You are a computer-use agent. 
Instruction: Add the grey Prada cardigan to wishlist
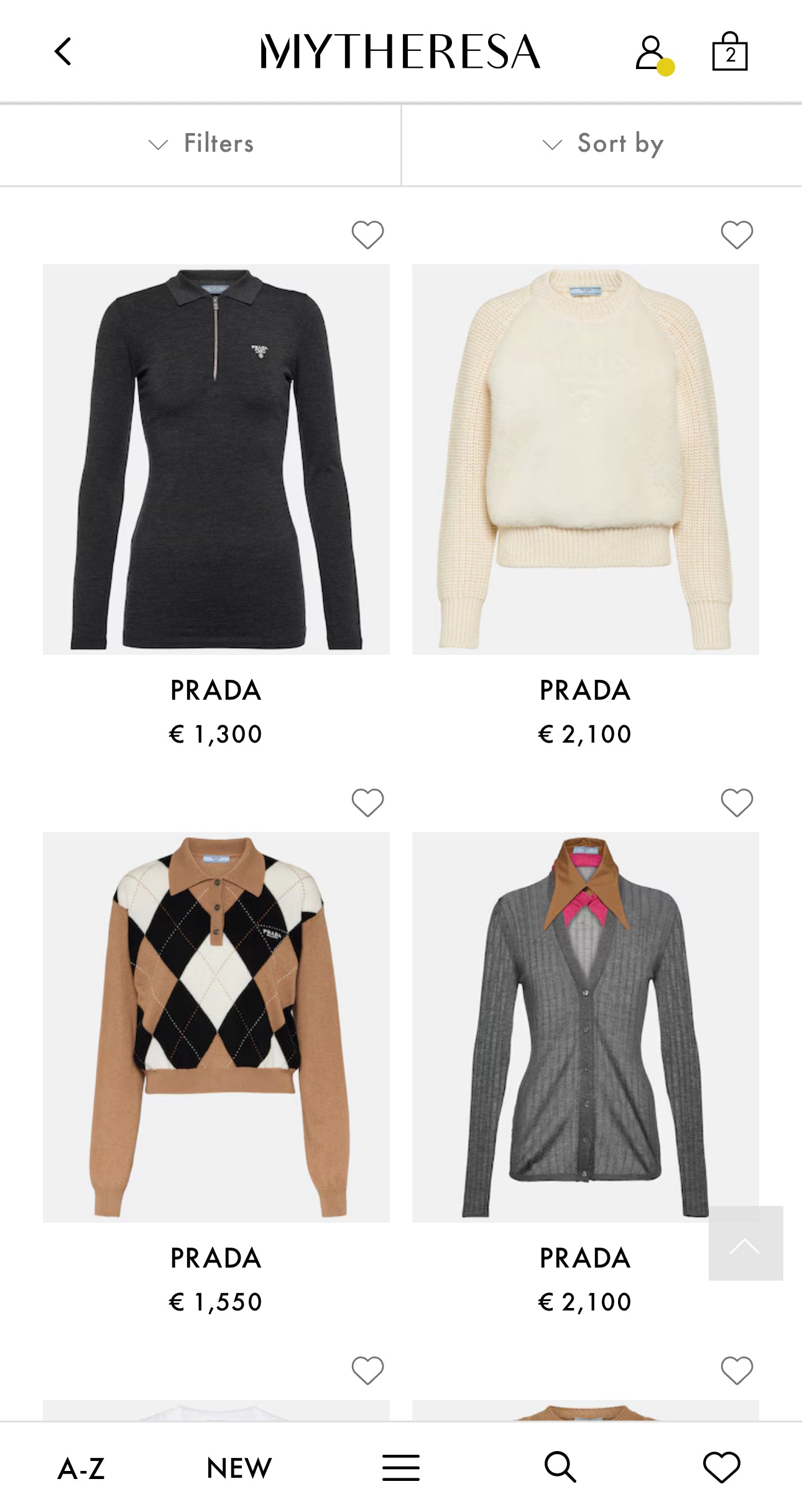pos(737,802)
